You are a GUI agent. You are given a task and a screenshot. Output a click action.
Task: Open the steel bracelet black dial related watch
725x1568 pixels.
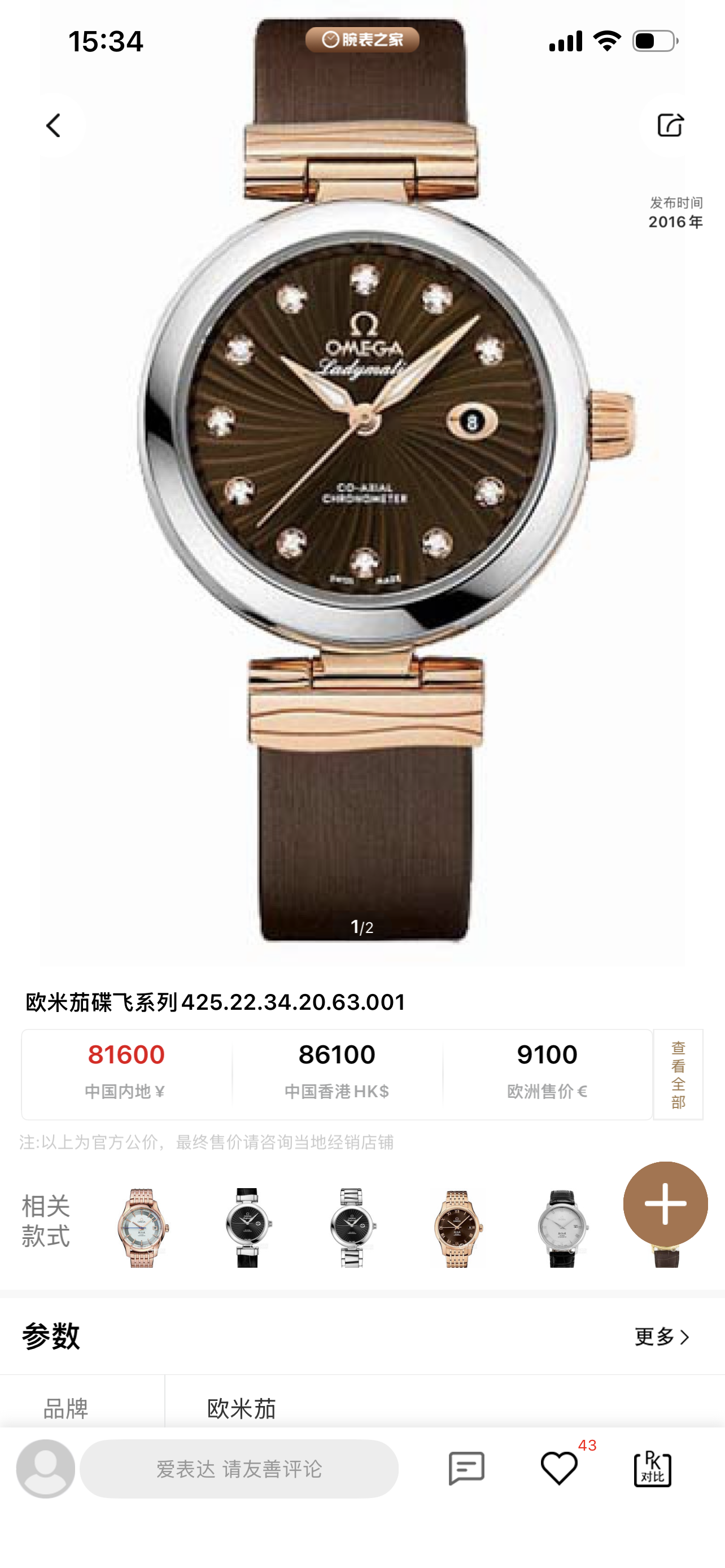tap(351, 1227)
